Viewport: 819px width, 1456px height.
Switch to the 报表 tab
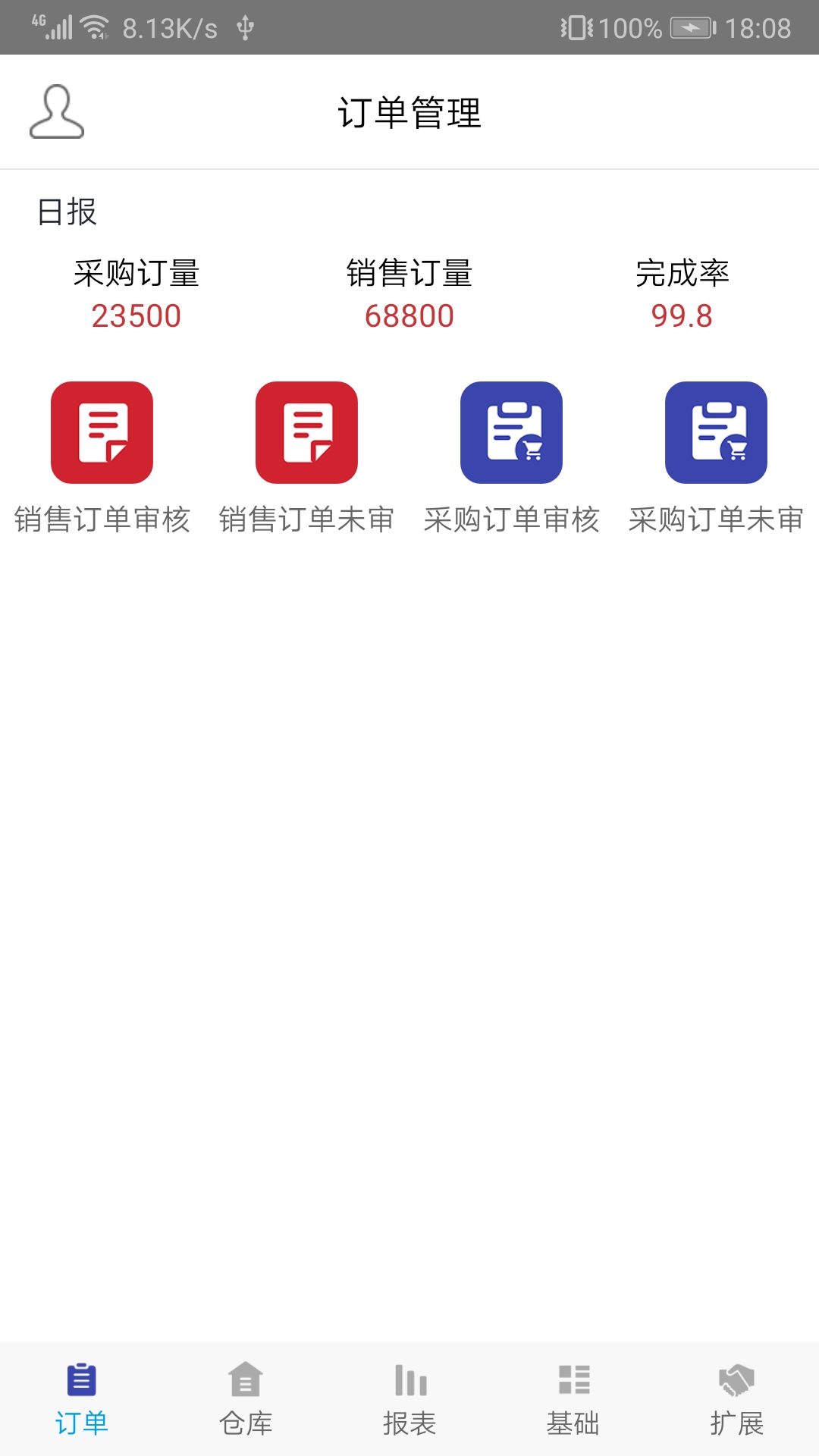point(409,1399)
